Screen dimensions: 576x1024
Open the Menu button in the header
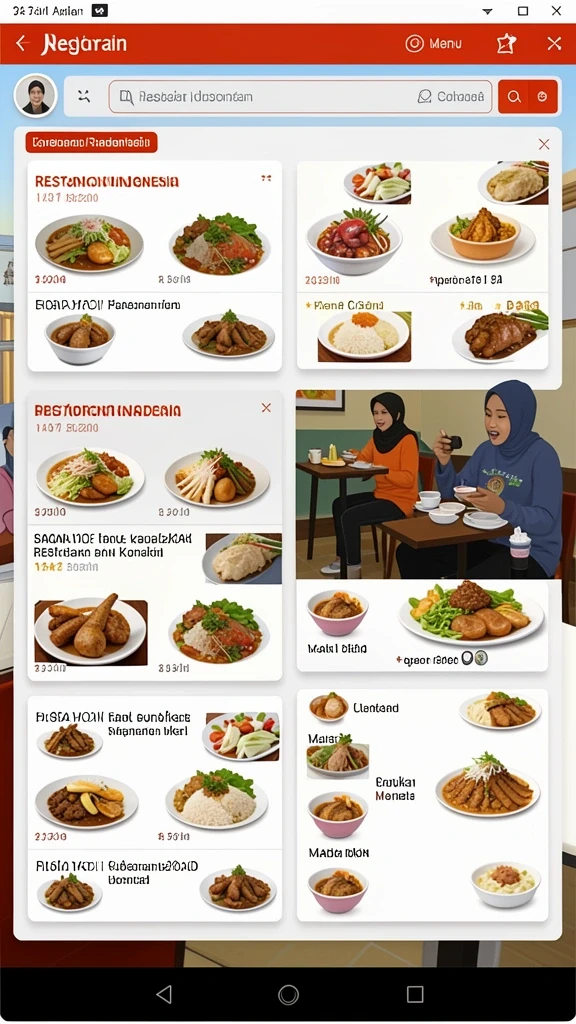(x=434, y=44)
